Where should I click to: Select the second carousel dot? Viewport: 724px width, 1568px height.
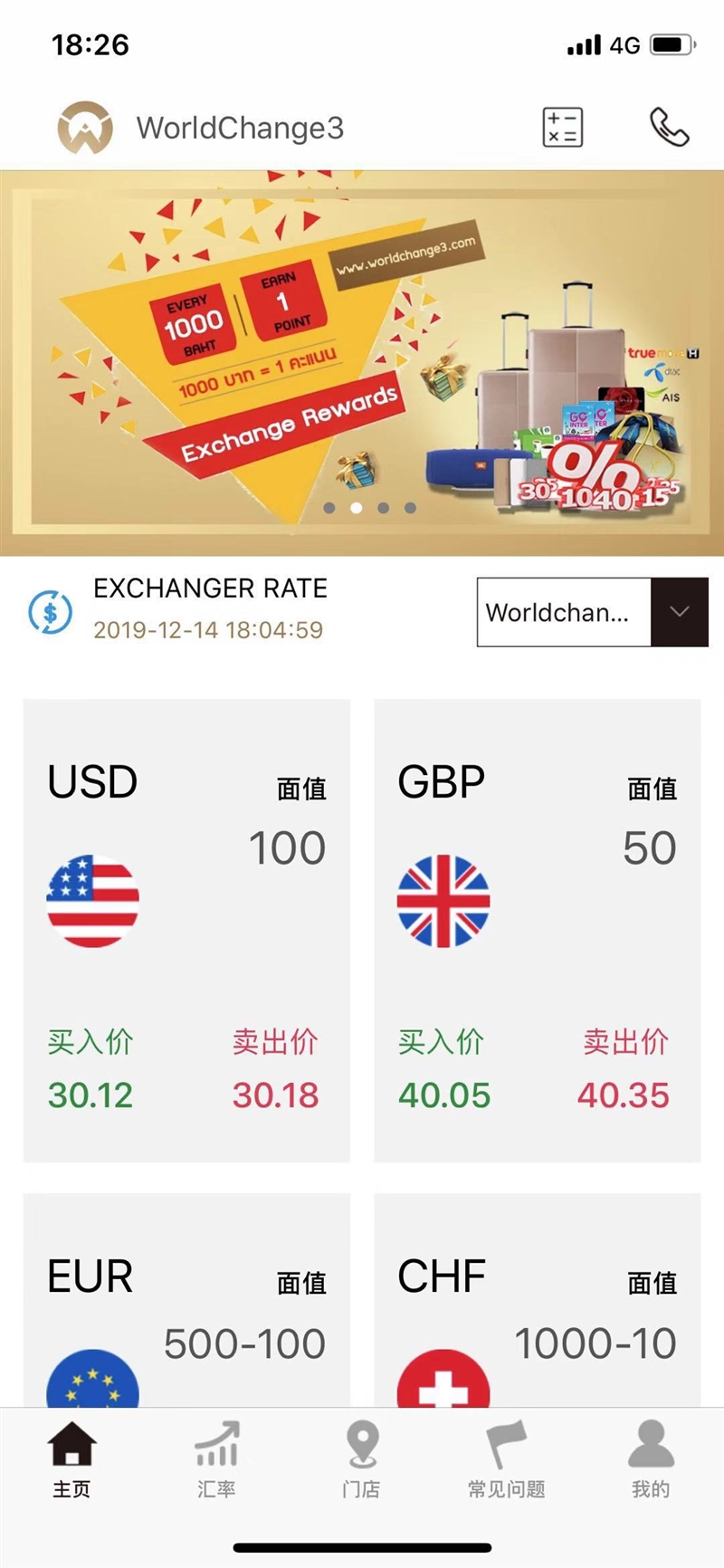click(357, 509)
